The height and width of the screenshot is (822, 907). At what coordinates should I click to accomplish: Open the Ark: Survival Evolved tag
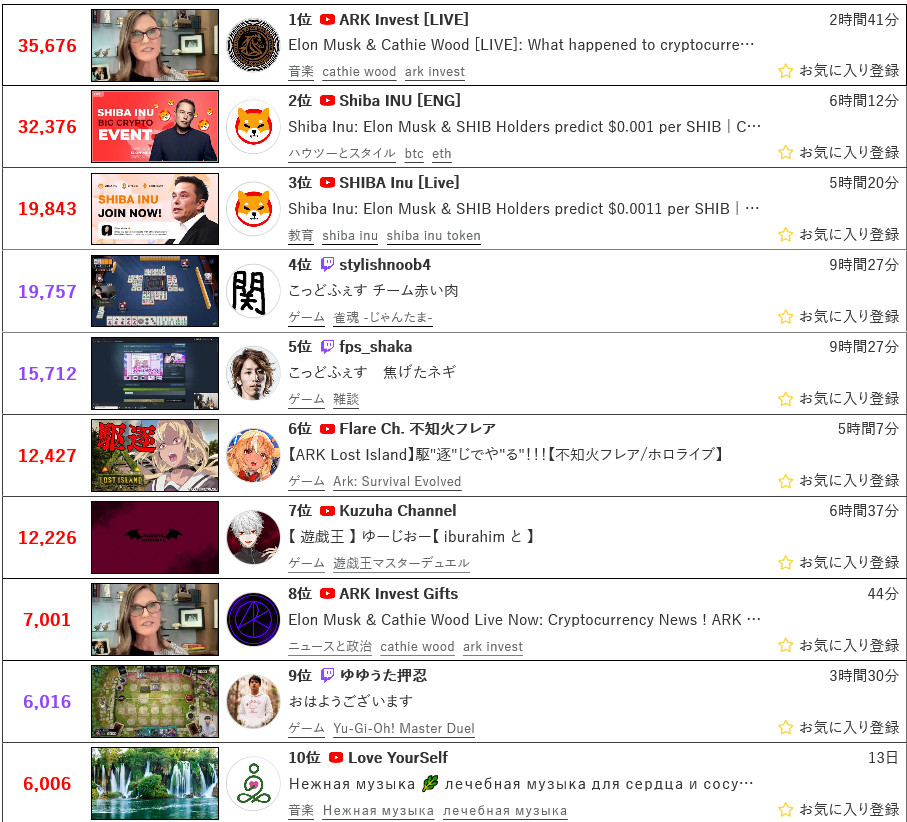[397, 482]
